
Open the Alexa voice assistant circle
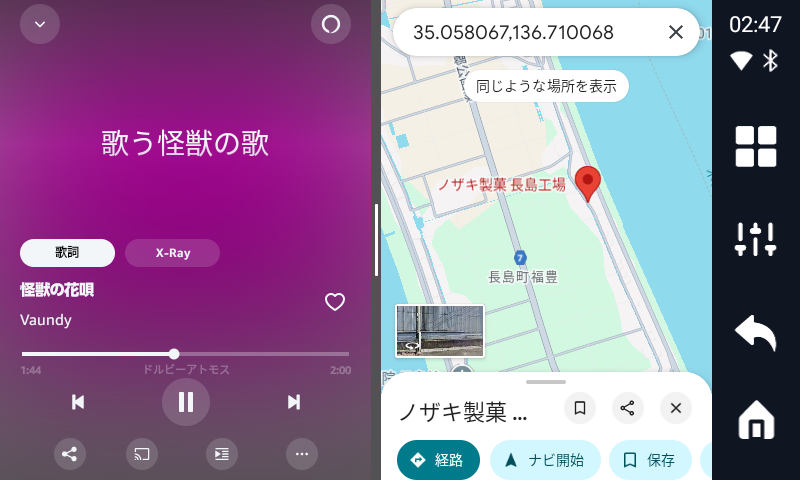tap(331, 24)
